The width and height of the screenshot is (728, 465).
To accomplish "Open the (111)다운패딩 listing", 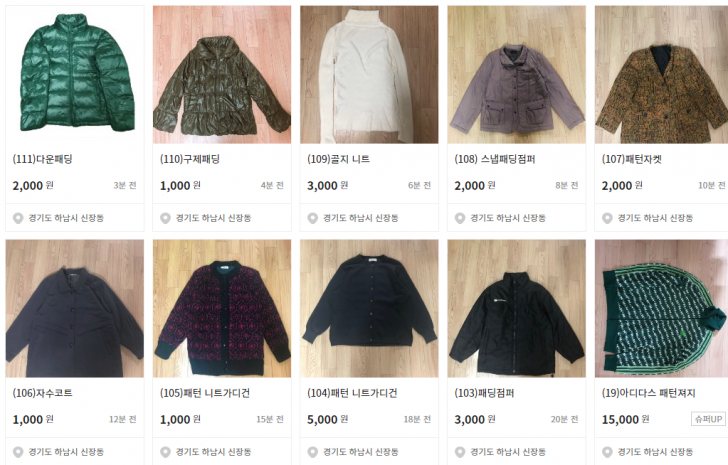I will (x=74, y=75).
